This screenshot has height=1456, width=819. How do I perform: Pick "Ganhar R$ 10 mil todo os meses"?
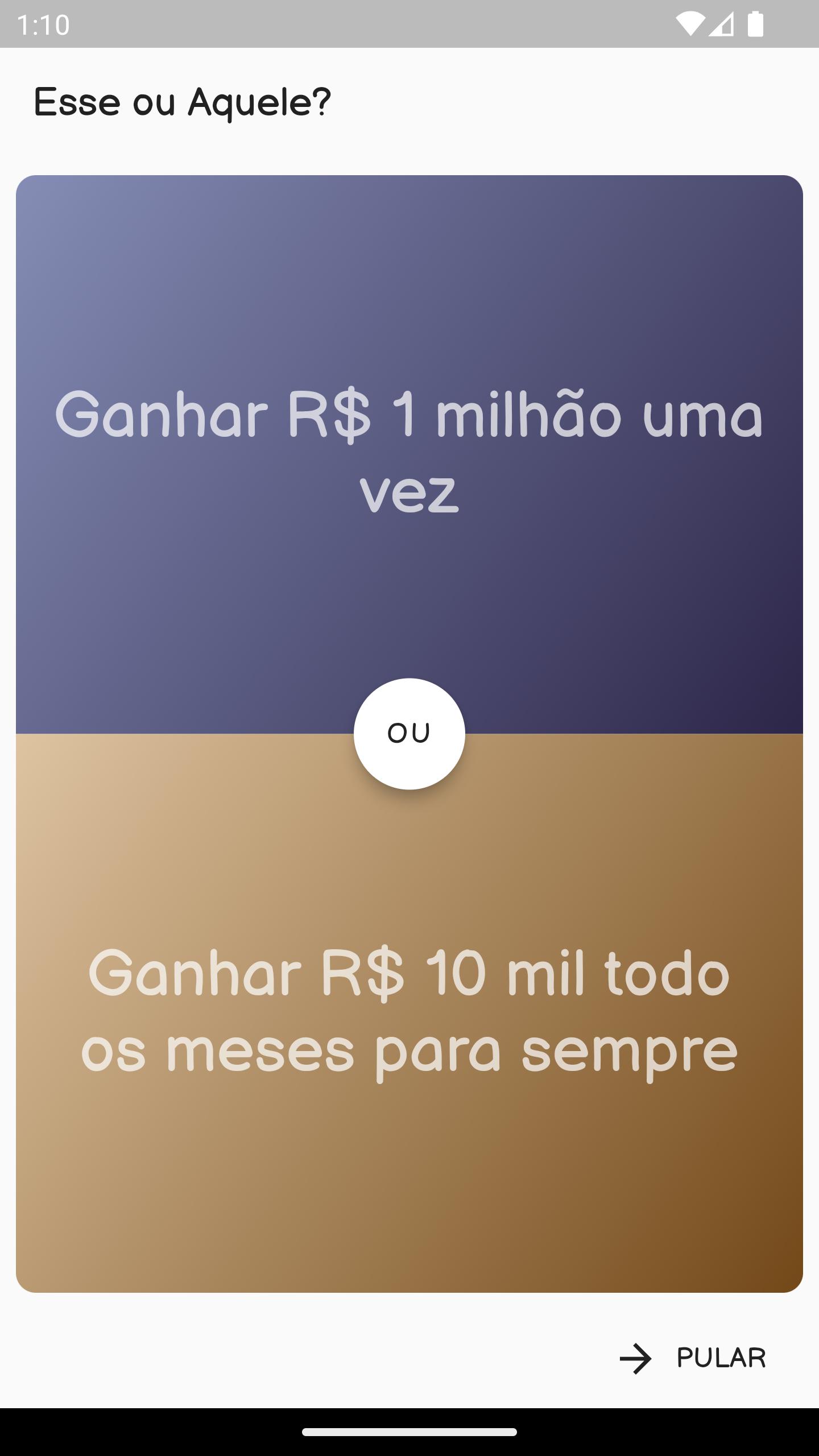coord(409,1012)
